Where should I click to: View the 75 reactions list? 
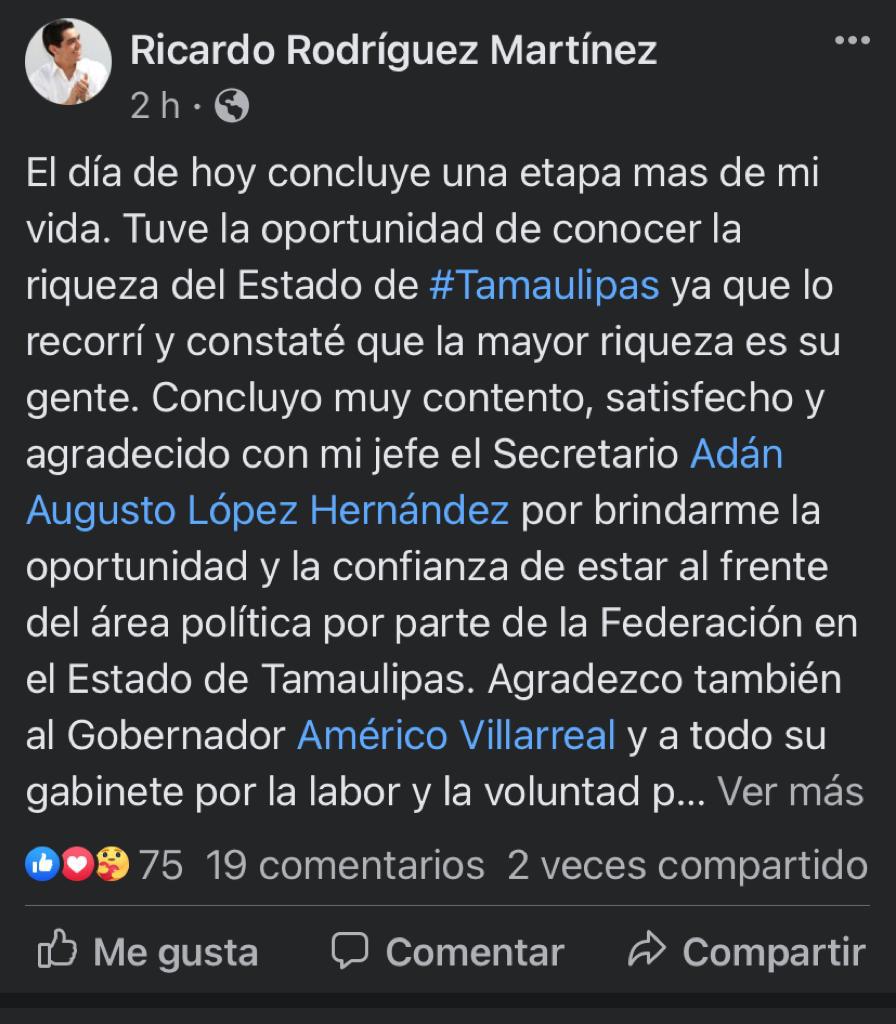click(105, 865)
